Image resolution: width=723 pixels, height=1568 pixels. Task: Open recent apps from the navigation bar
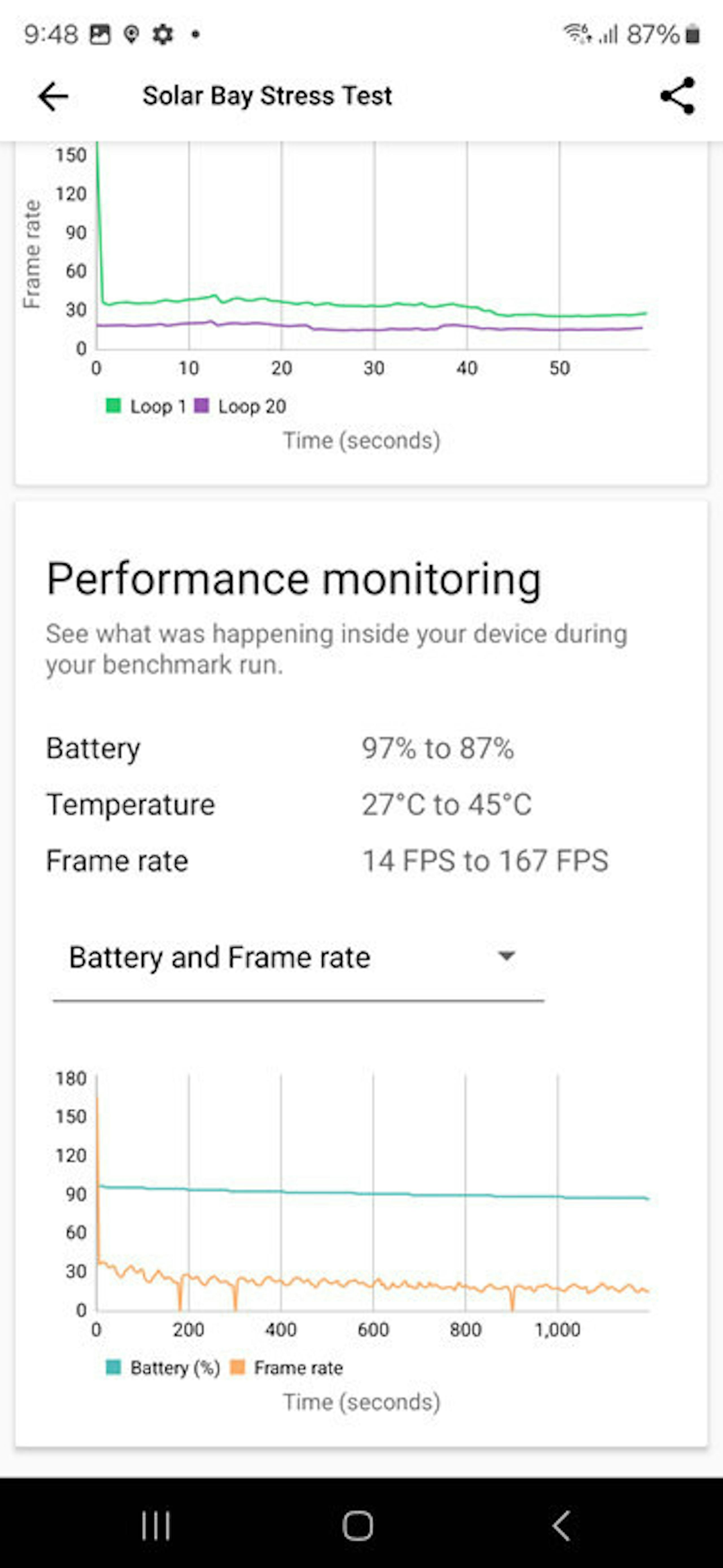156,1525
